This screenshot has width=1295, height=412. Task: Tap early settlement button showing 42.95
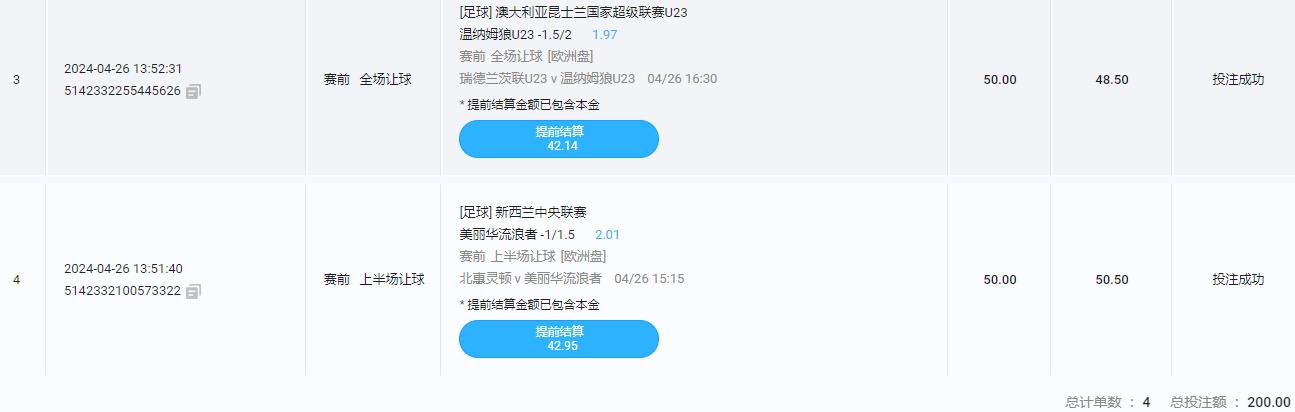[x=558, y=339]
